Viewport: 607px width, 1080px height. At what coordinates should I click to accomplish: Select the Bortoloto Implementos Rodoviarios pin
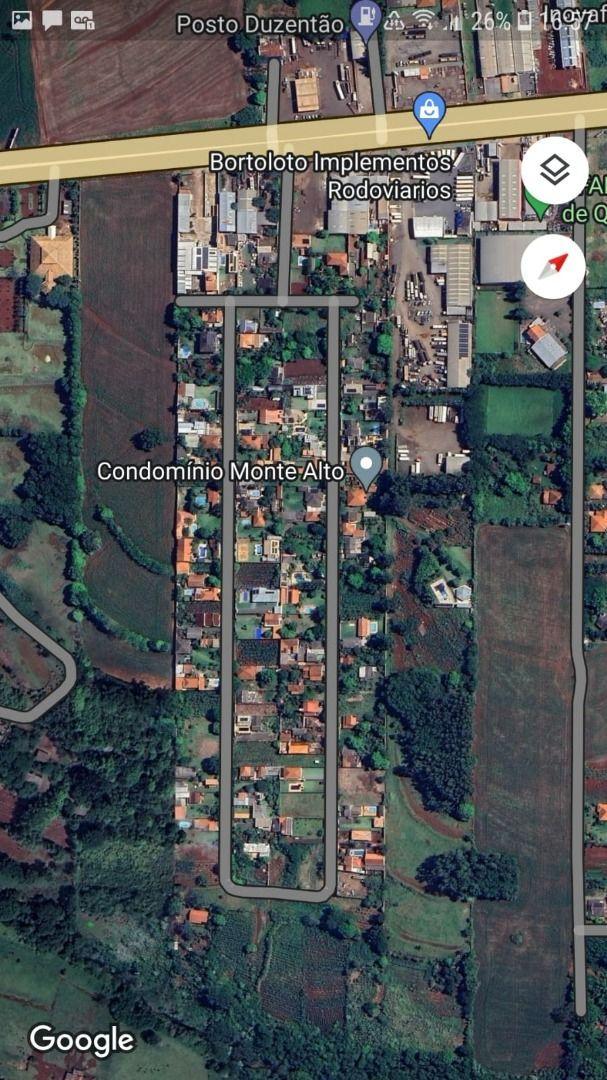pos(429,114)
